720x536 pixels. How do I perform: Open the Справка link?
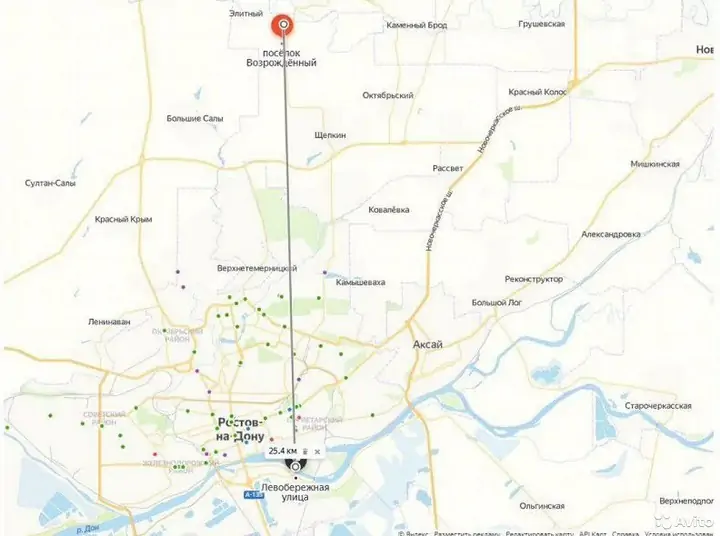click(626, 533)
